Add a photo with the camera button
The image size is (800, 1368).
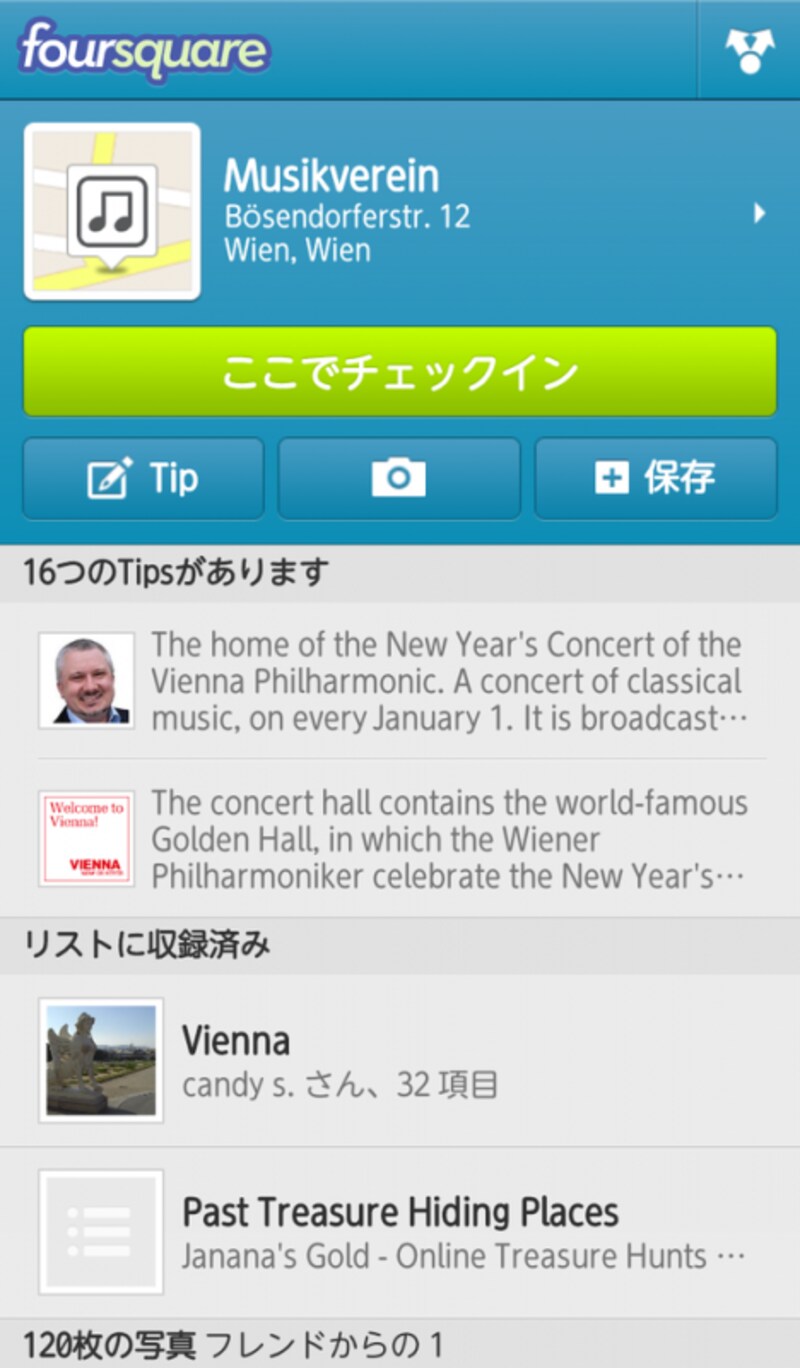[x=399, y=478]
